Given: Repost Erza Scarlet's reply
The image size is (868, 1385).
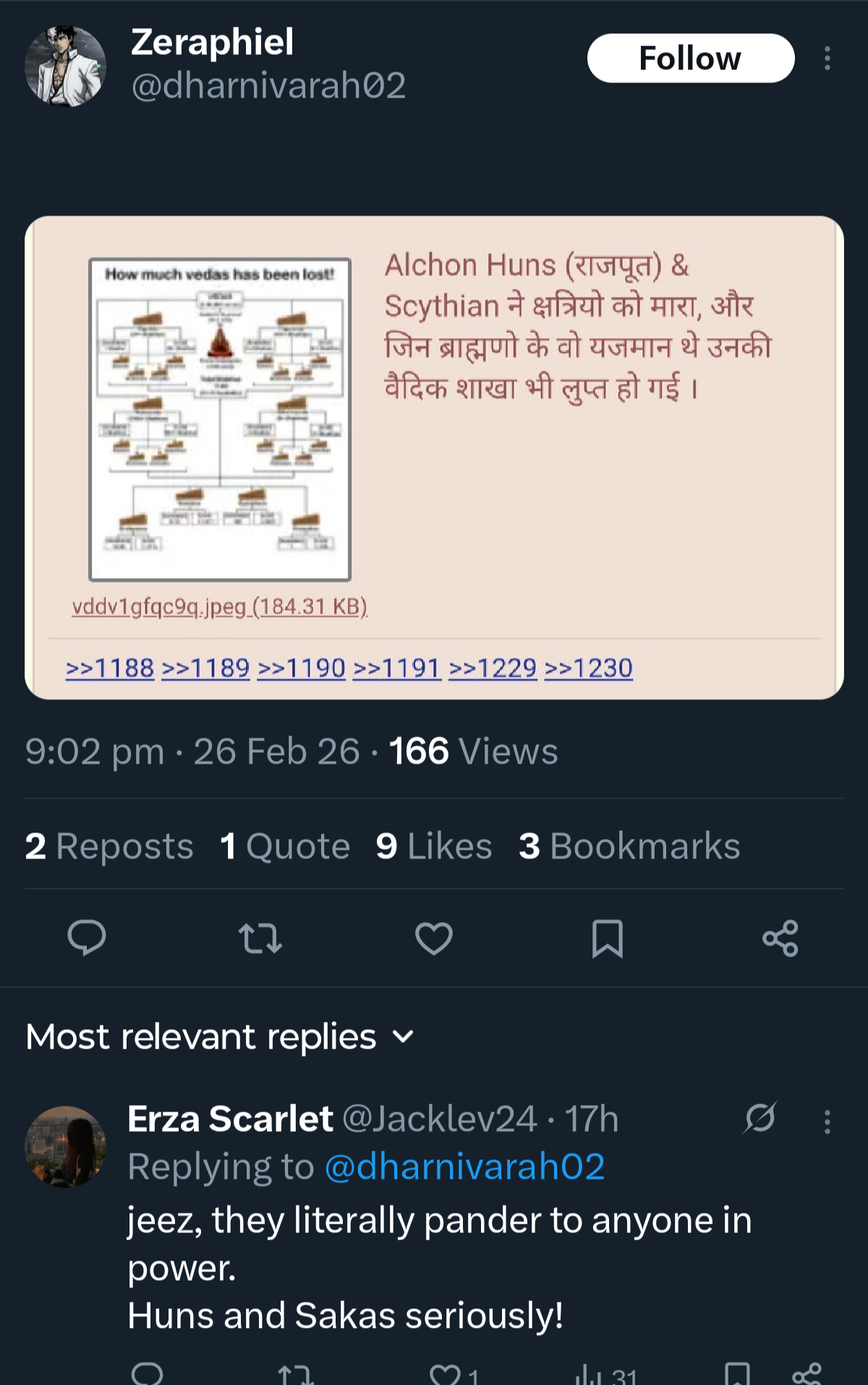Looking at the screenshot, I should click(x=295, y=1373).
